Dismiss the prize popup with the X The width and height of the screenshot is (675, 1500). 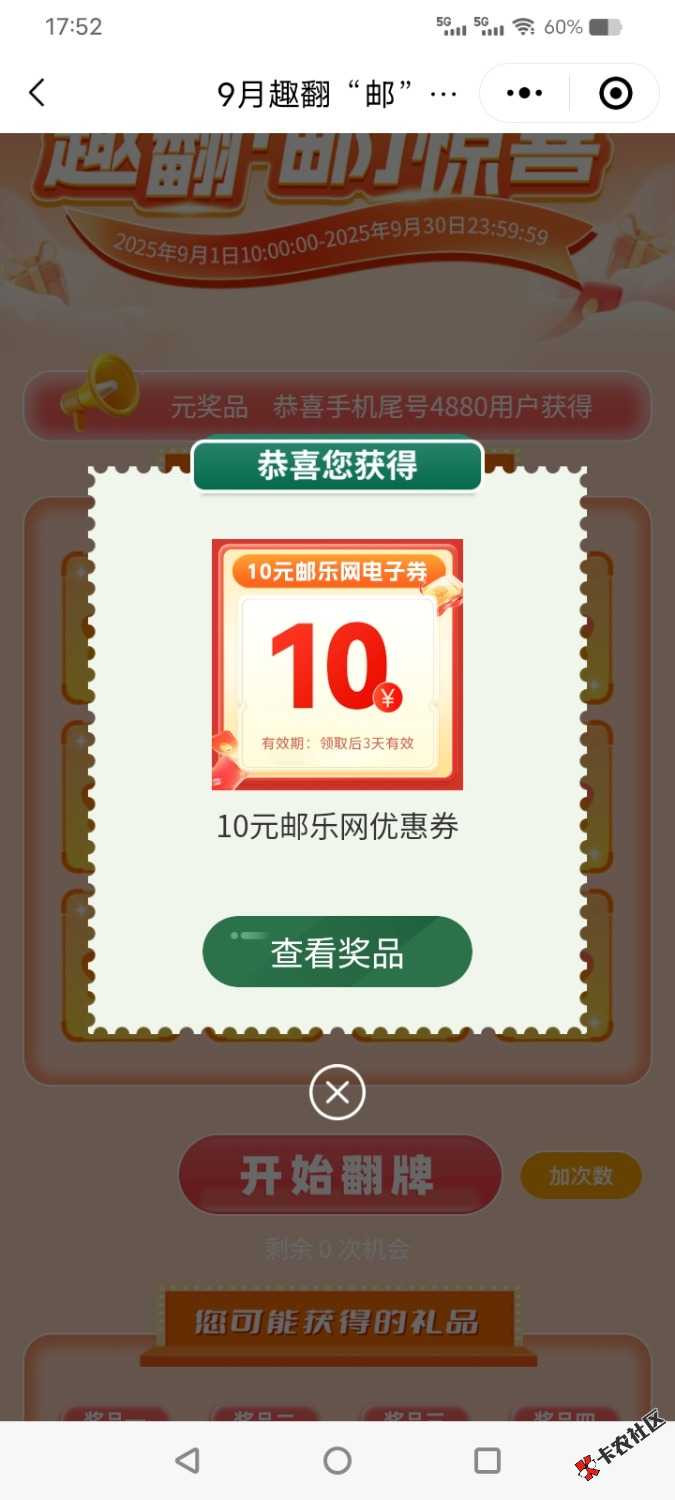pos(337,1092)
